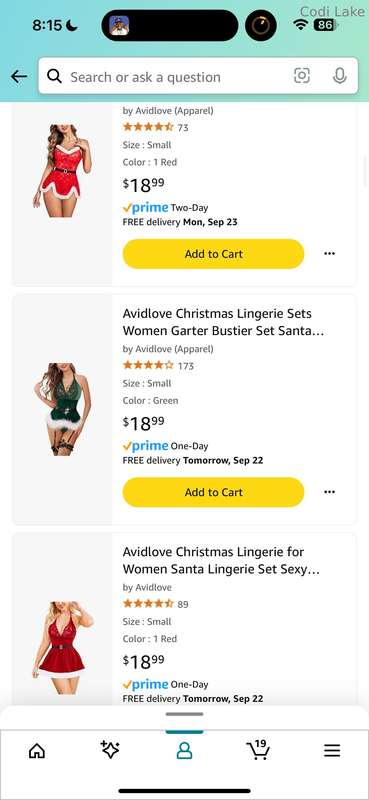Start voice search with the microphone
Screen dimensions: 369x800
tap(339, 76)
